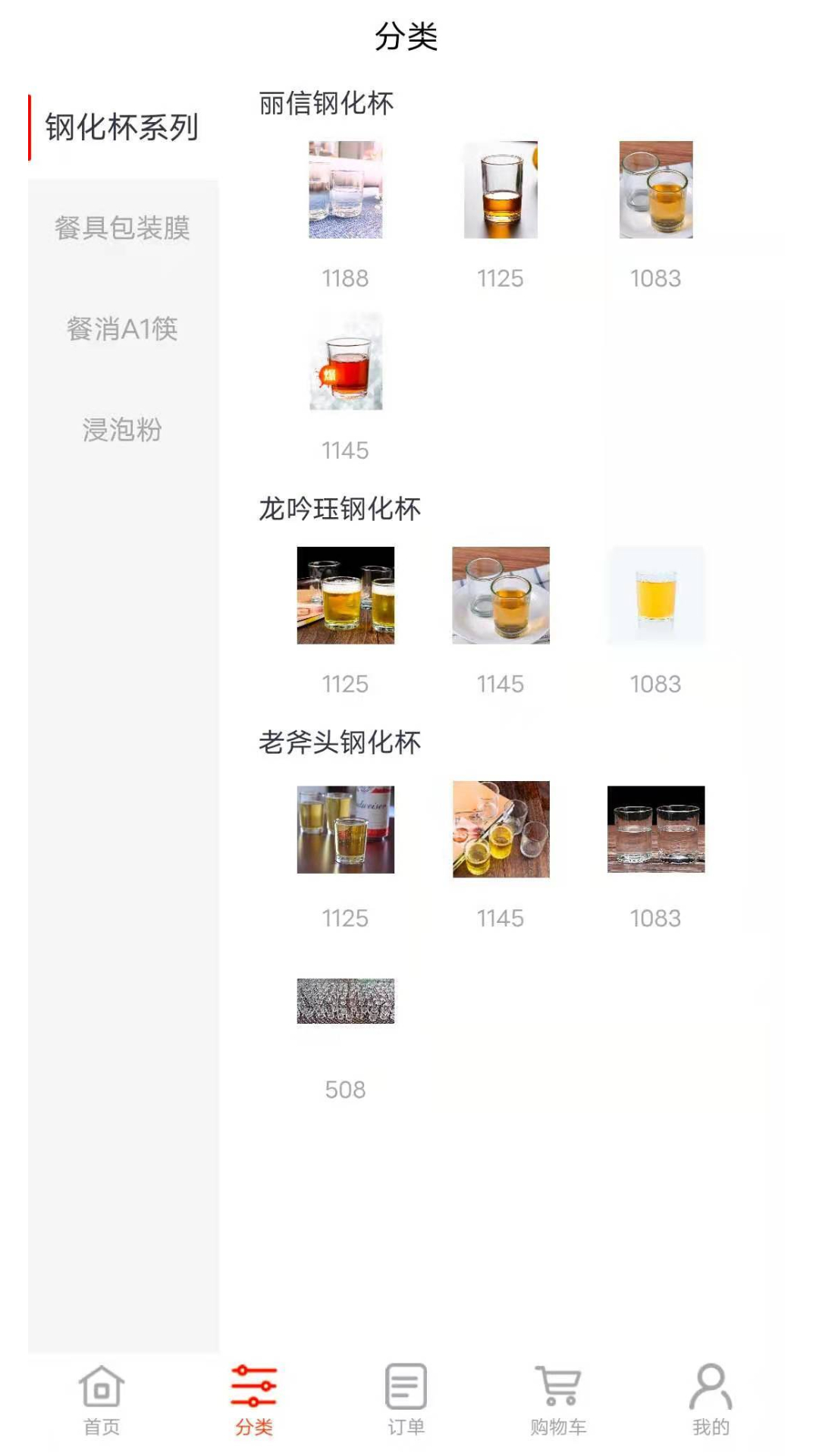Switch to the 餐具包装膜 category
Viewport: 819px width, 1456px height.
(123, 227)
